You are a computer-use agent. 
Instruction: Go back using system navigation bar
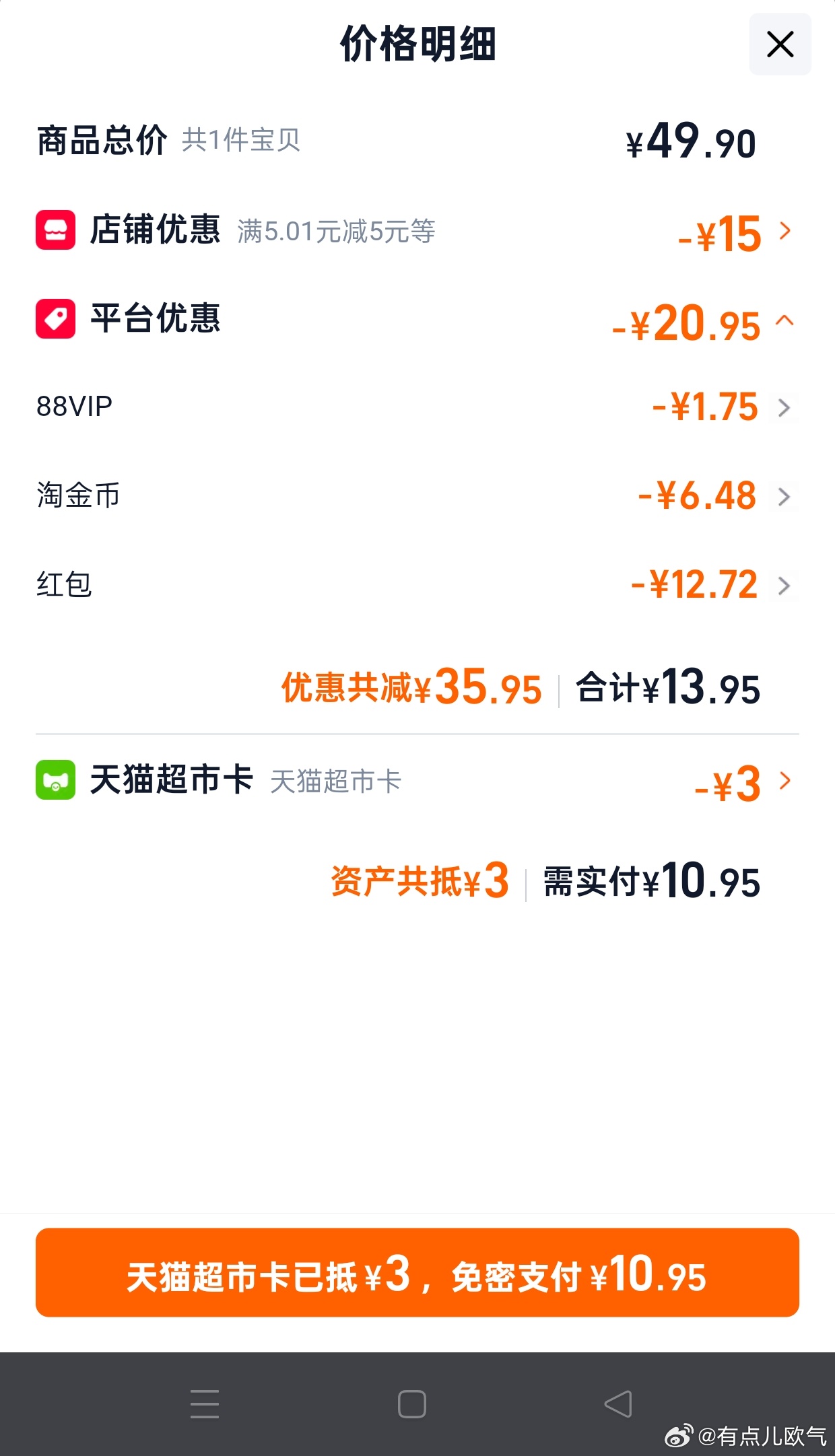pos(617,1404)
